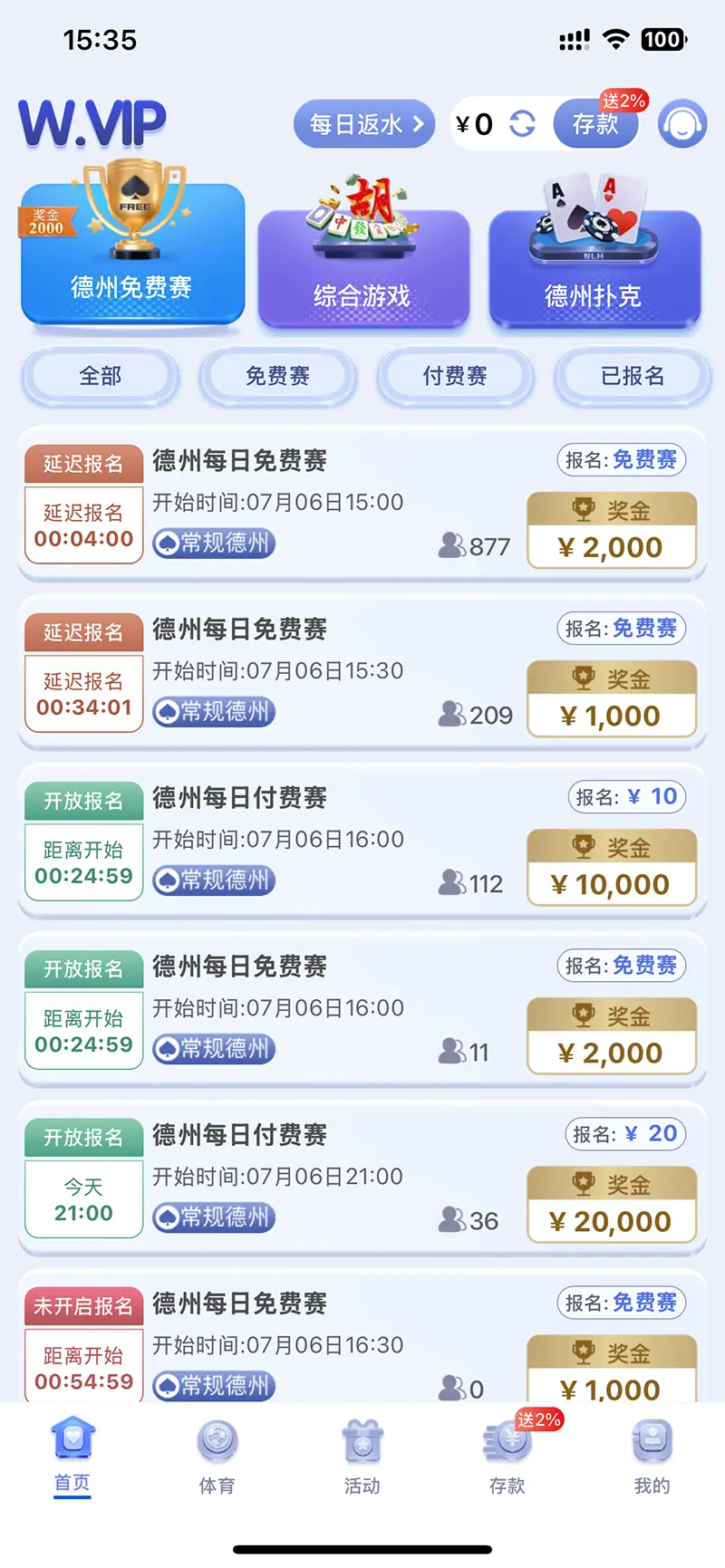This screenshot has height=1568, width=725.
Task: Expand 每日返水 via its chevron
Action: click(419, 124)
